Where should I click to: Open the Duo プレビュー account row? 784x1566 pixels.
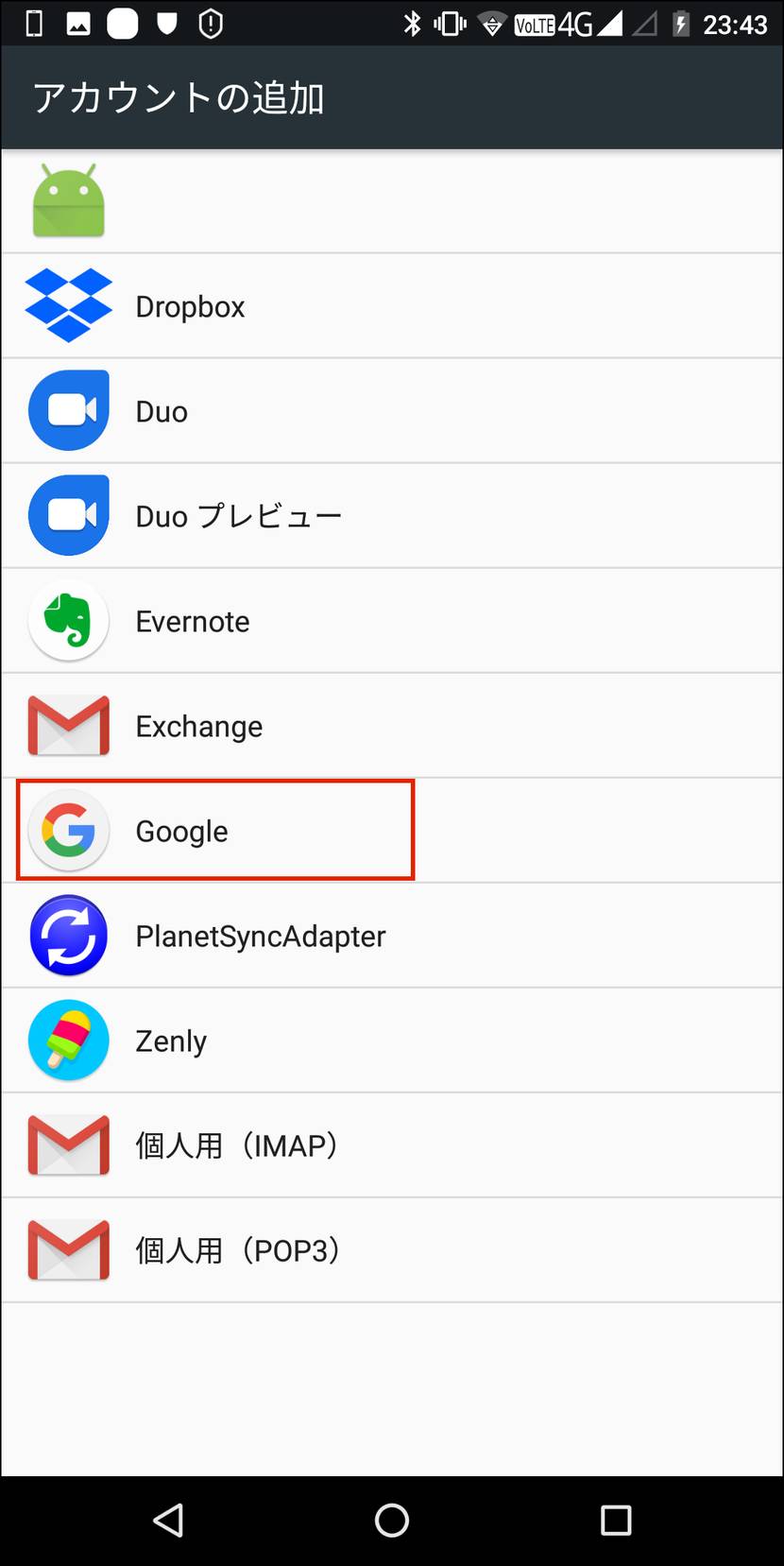click(392, 516)
